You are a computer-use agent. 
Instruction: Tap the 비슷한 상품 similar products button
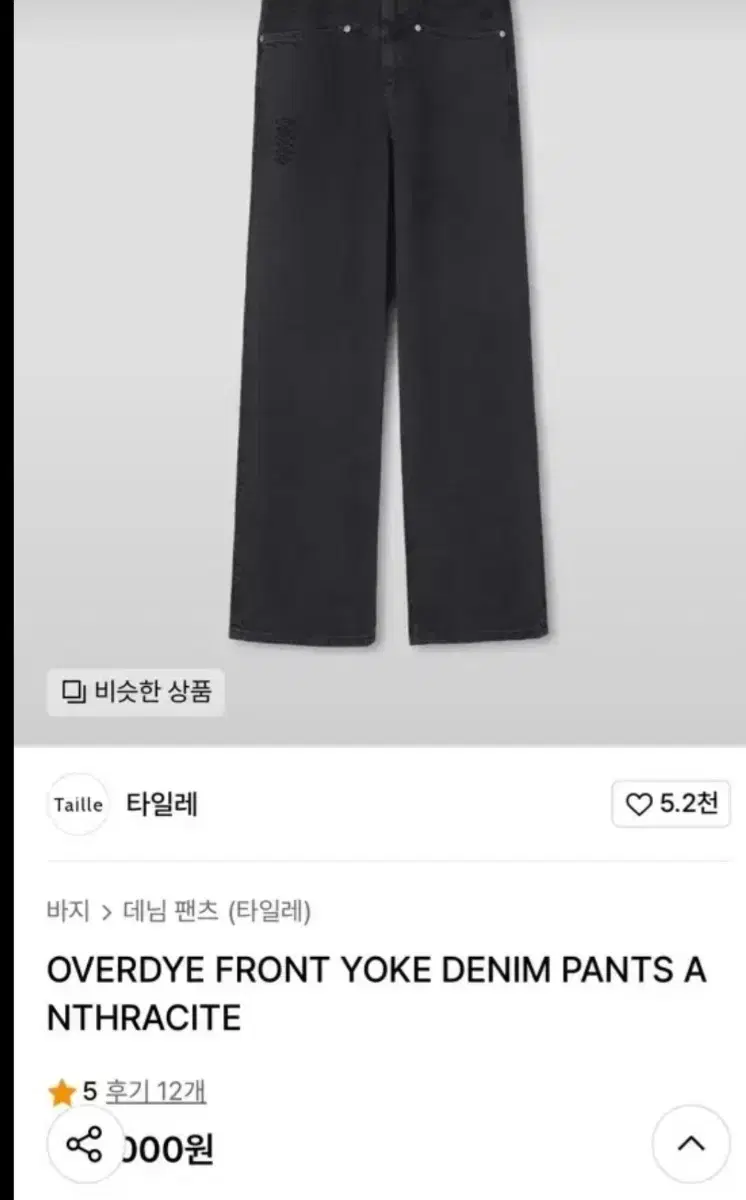135,692
